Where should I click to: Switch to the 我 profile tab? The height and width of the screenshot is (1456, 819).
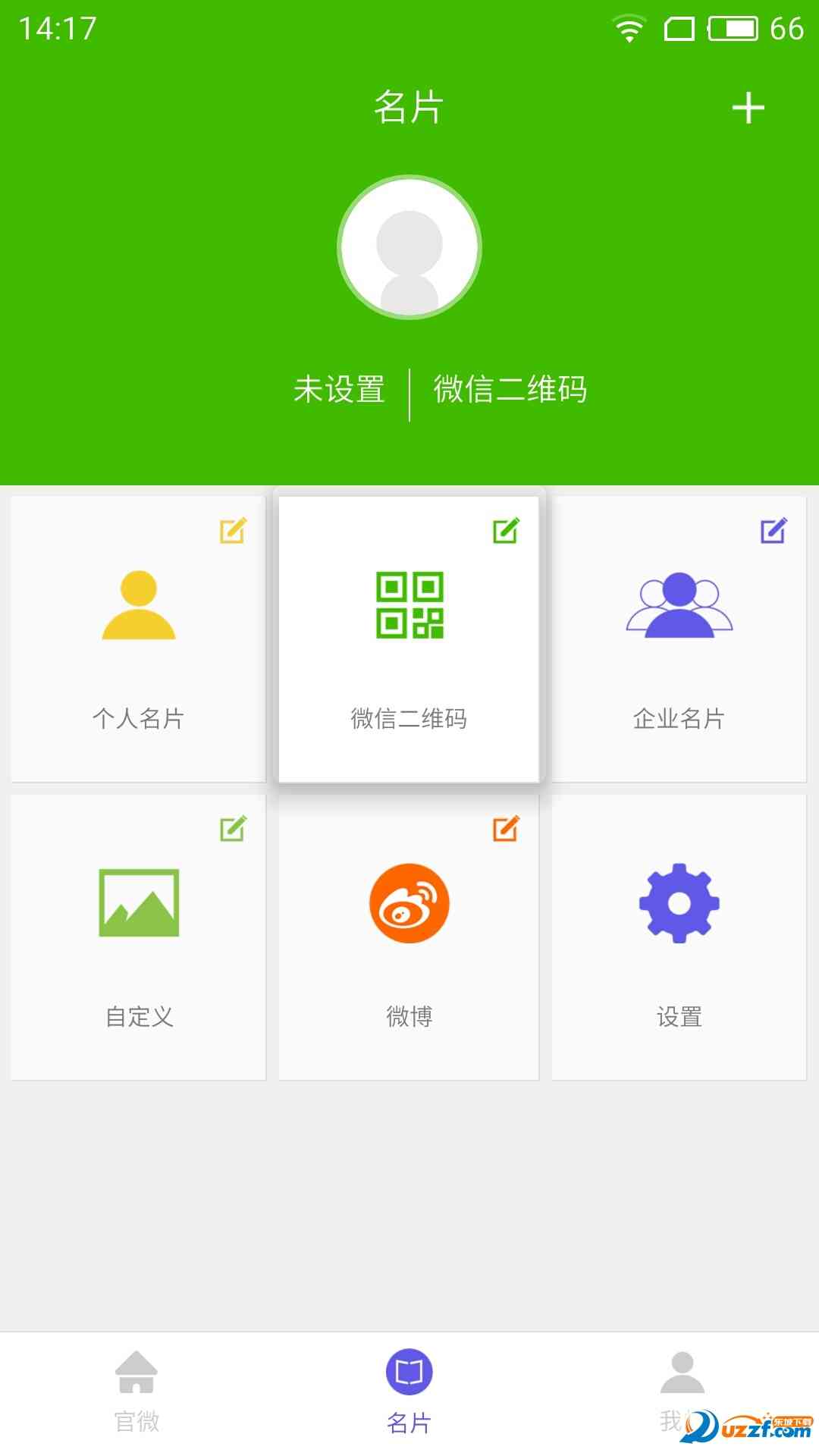coord(681,1392)
